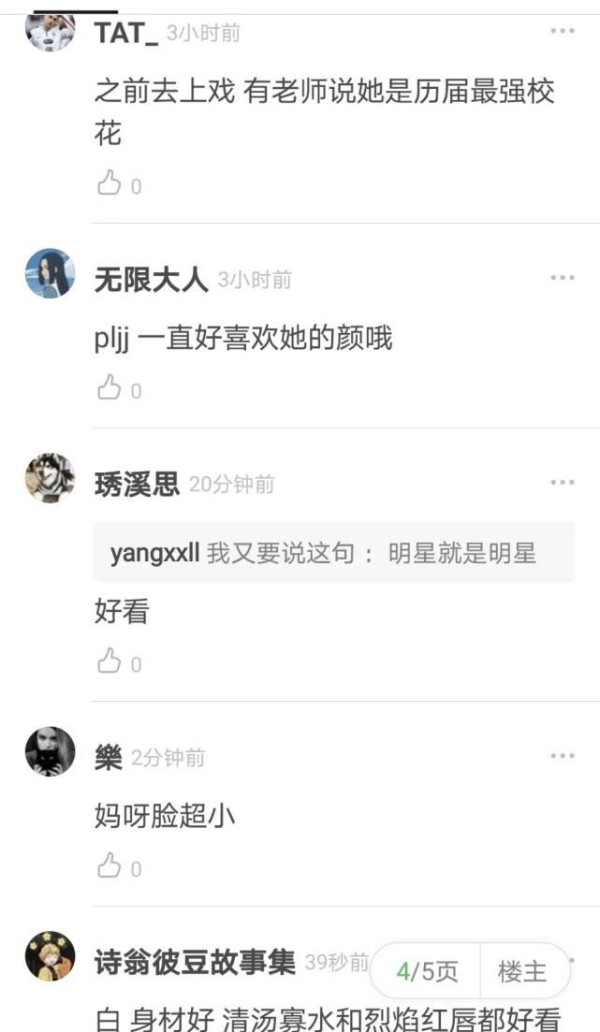This screenshot has height=1032, width=600.
Task: Open the overflow menu on 无限大人's comment
Action: tap(562, 278)
